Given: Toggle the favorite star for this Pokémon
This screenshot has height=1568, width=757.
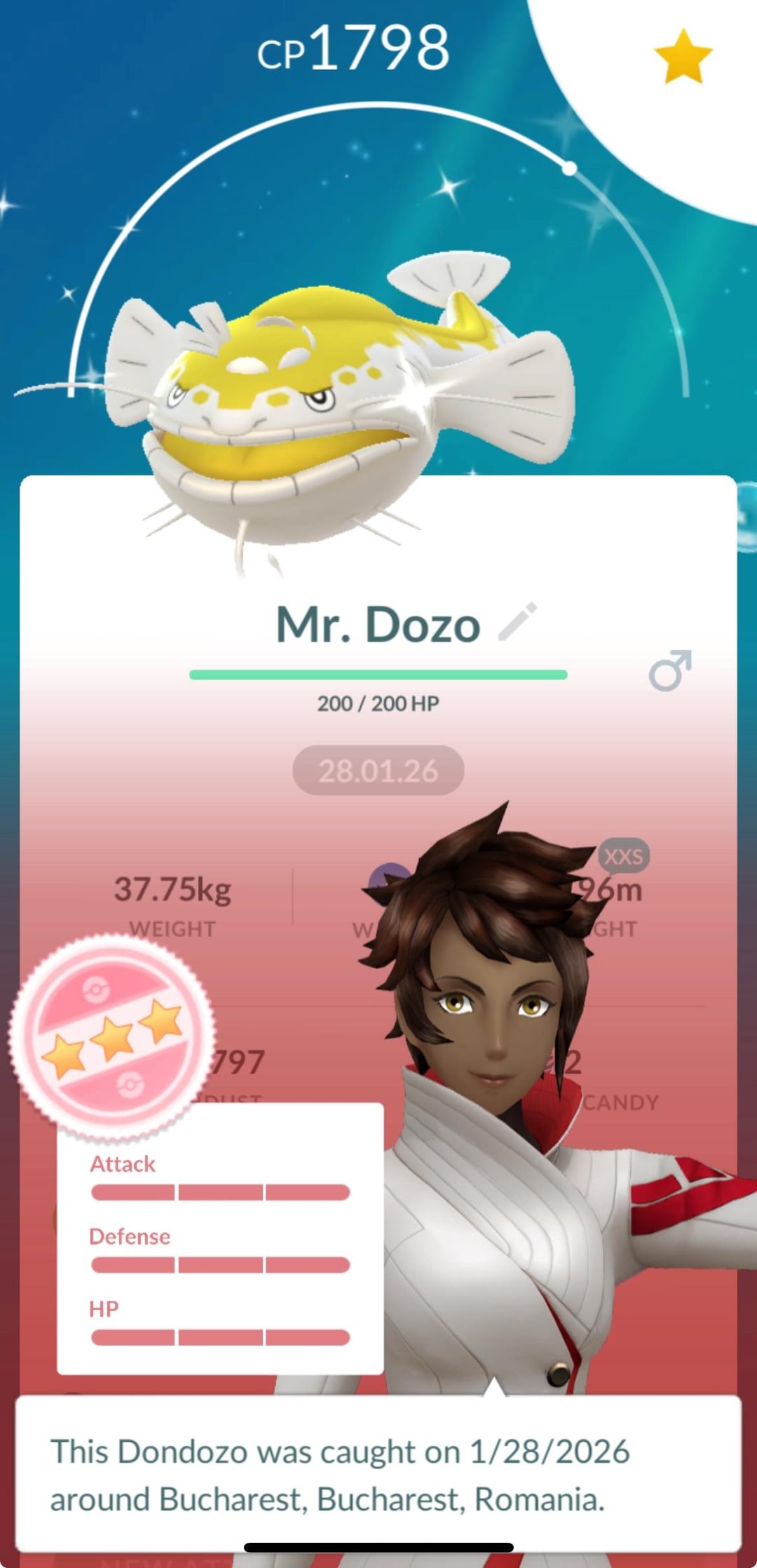Looking at the screenshot, I should pyautogui.click(x=683, y=56).
